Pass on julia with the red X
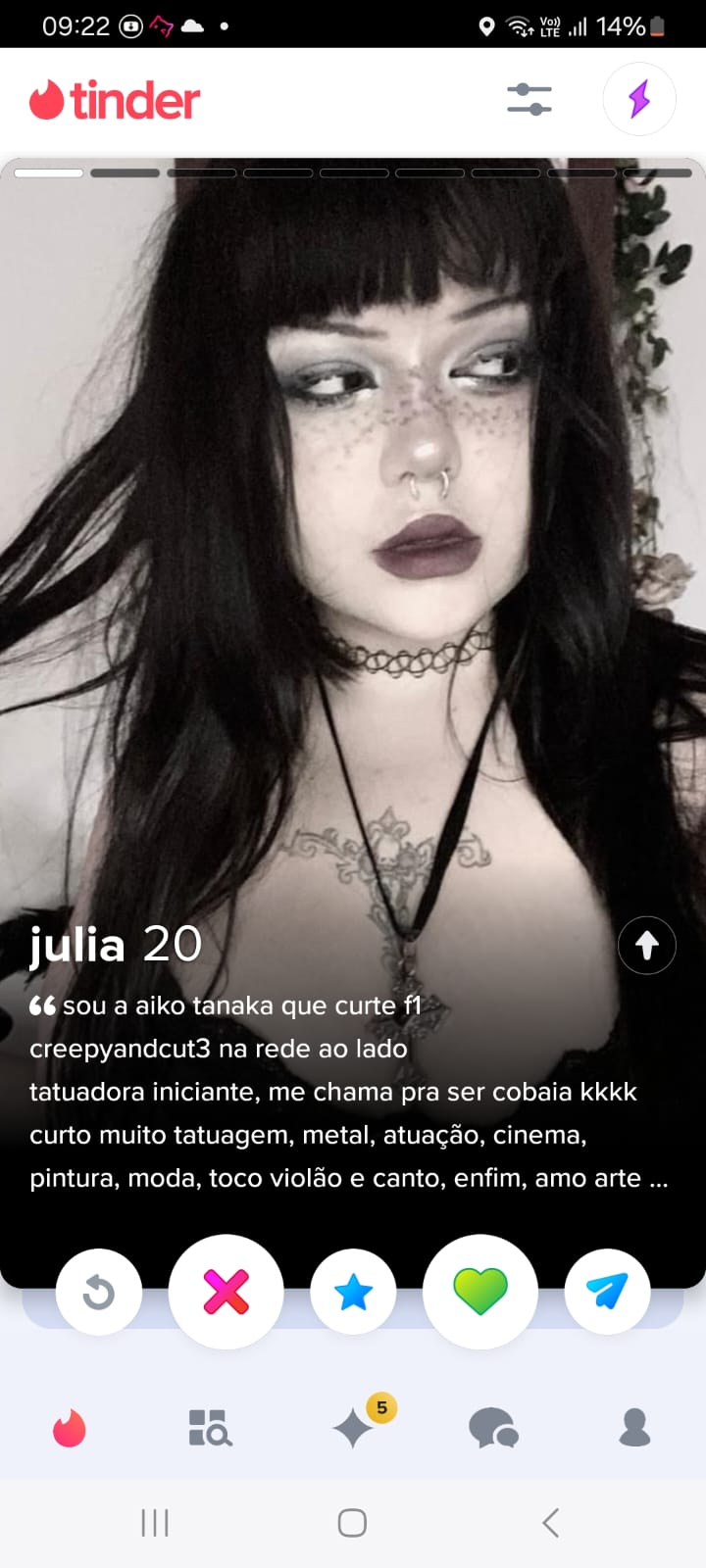The width and height of the screenshot is (706, 1568). click(x=227, y=1292)
